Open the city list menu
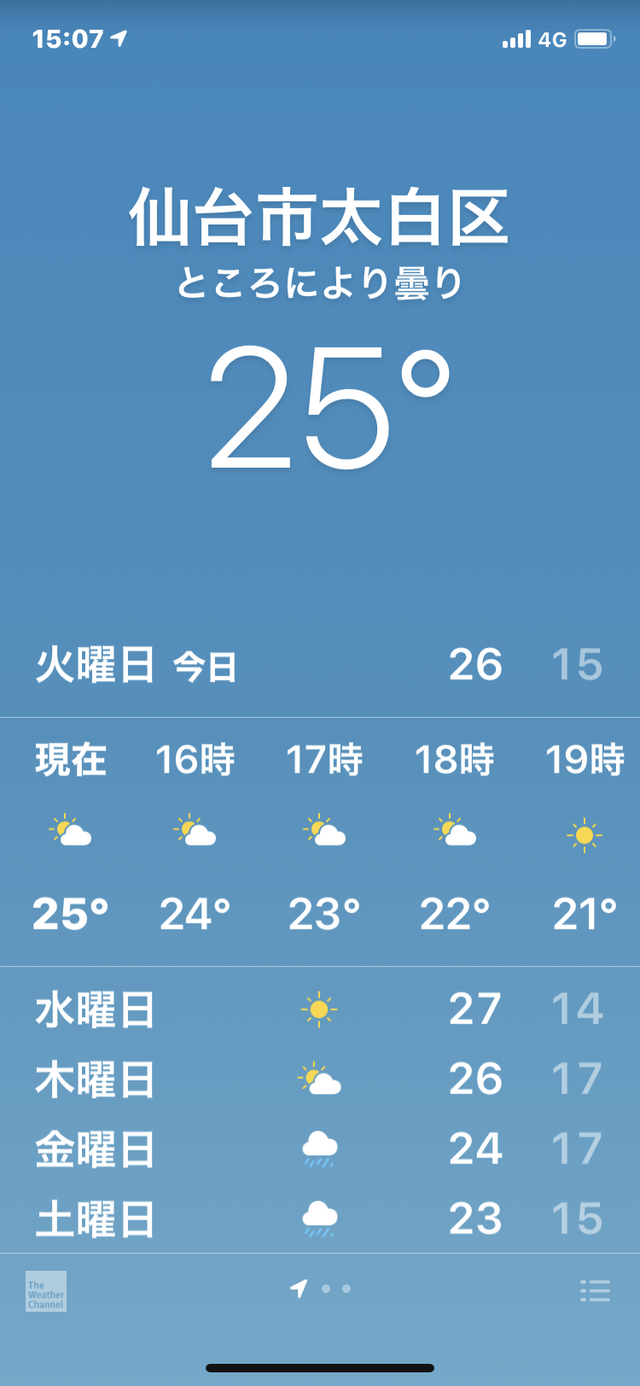 [x=595, y=1290]
